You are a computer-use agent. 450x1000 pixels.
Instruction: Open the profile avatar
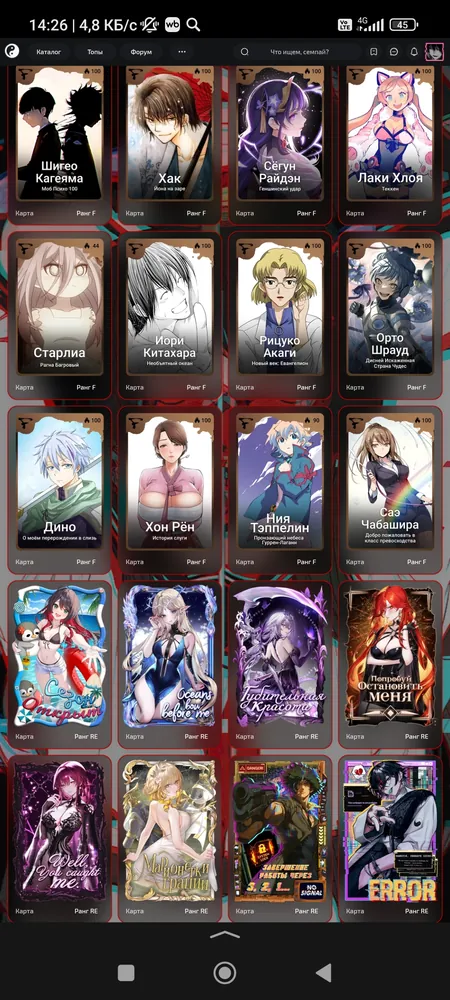434,52
